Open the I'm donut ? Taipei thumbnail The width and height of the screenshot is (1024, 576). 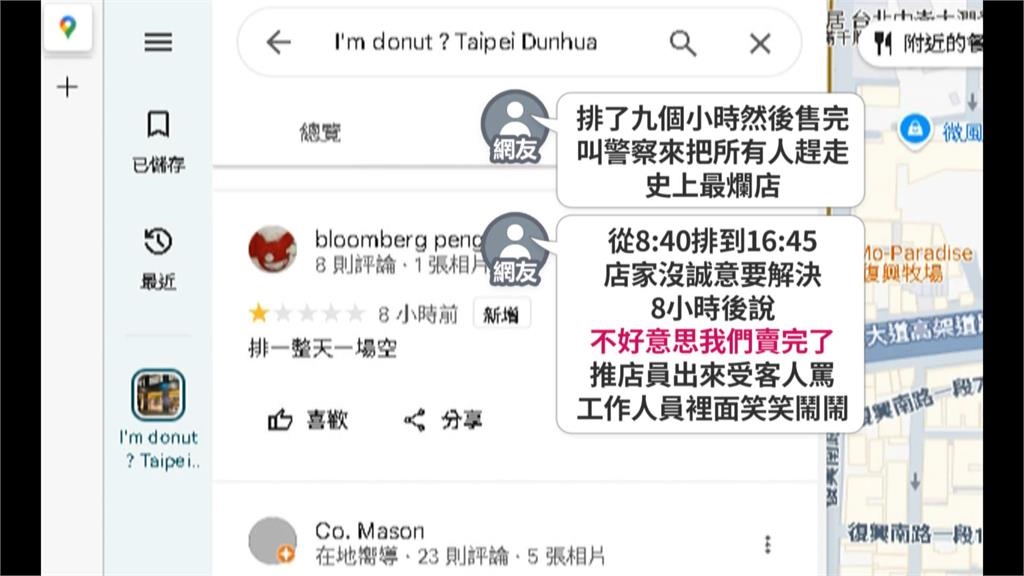pos(158,395)
